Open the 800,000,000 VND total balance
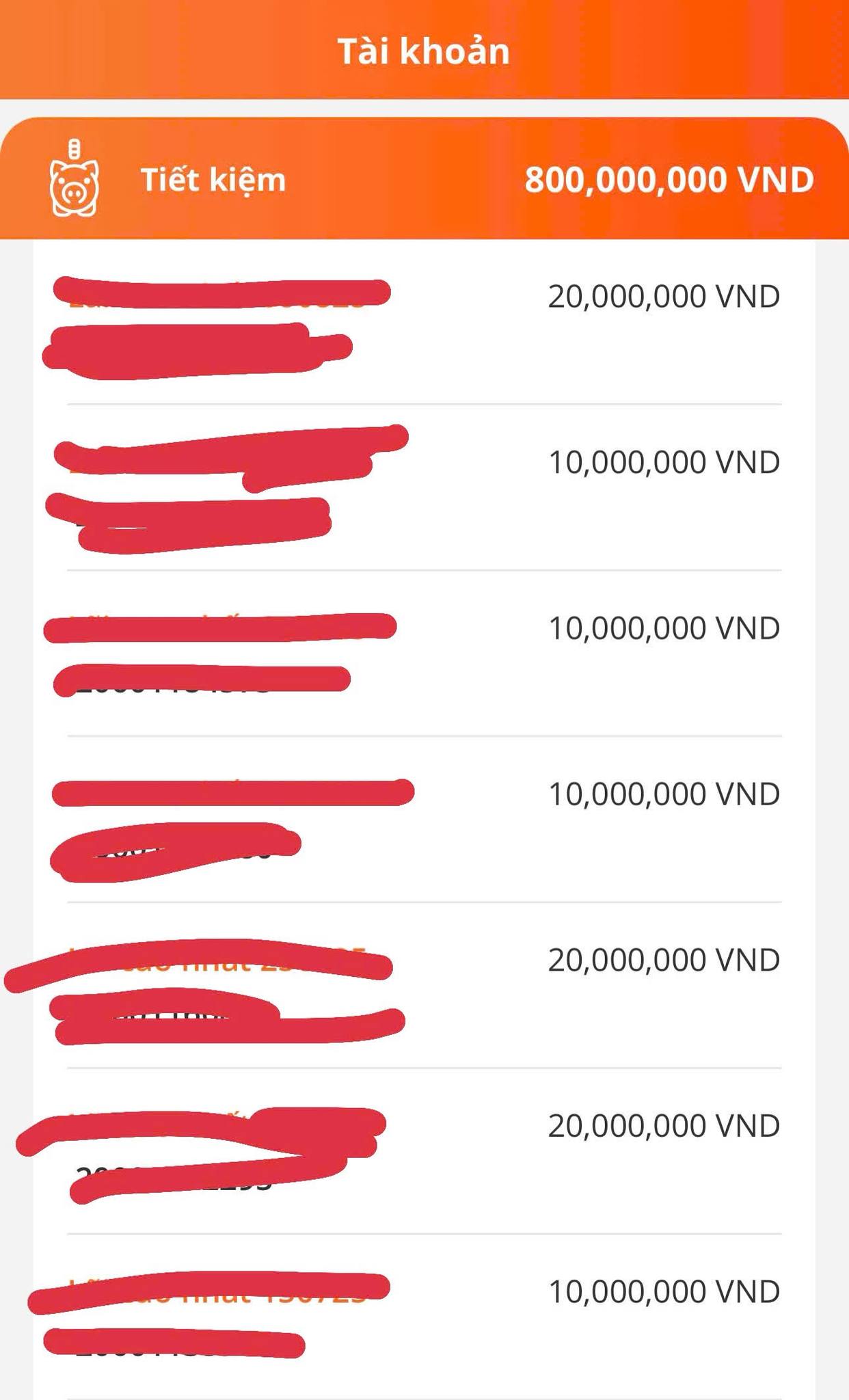The height and width of the screenshot is (1400, 849). pos(668,180)
